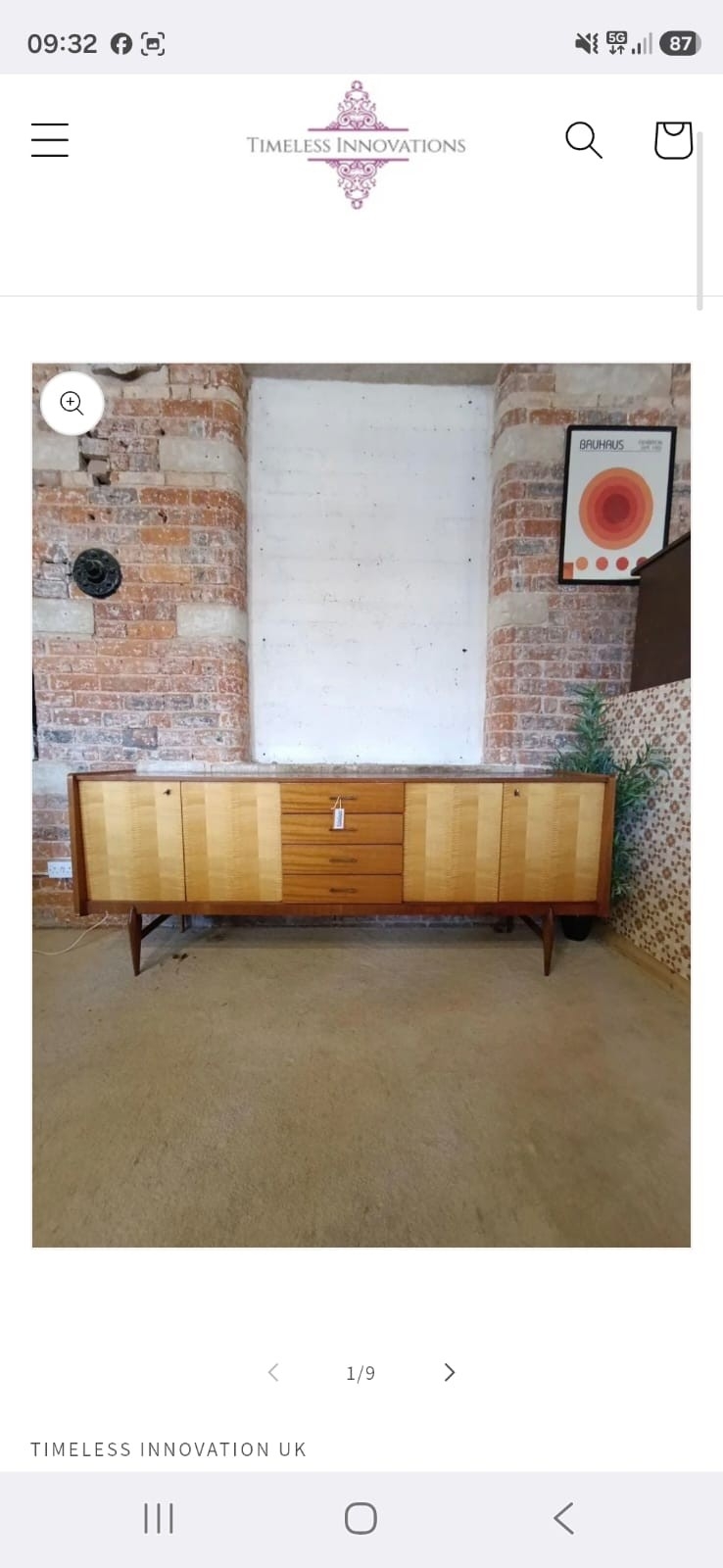
Task: Open the site search
Action: pos(583,140)
